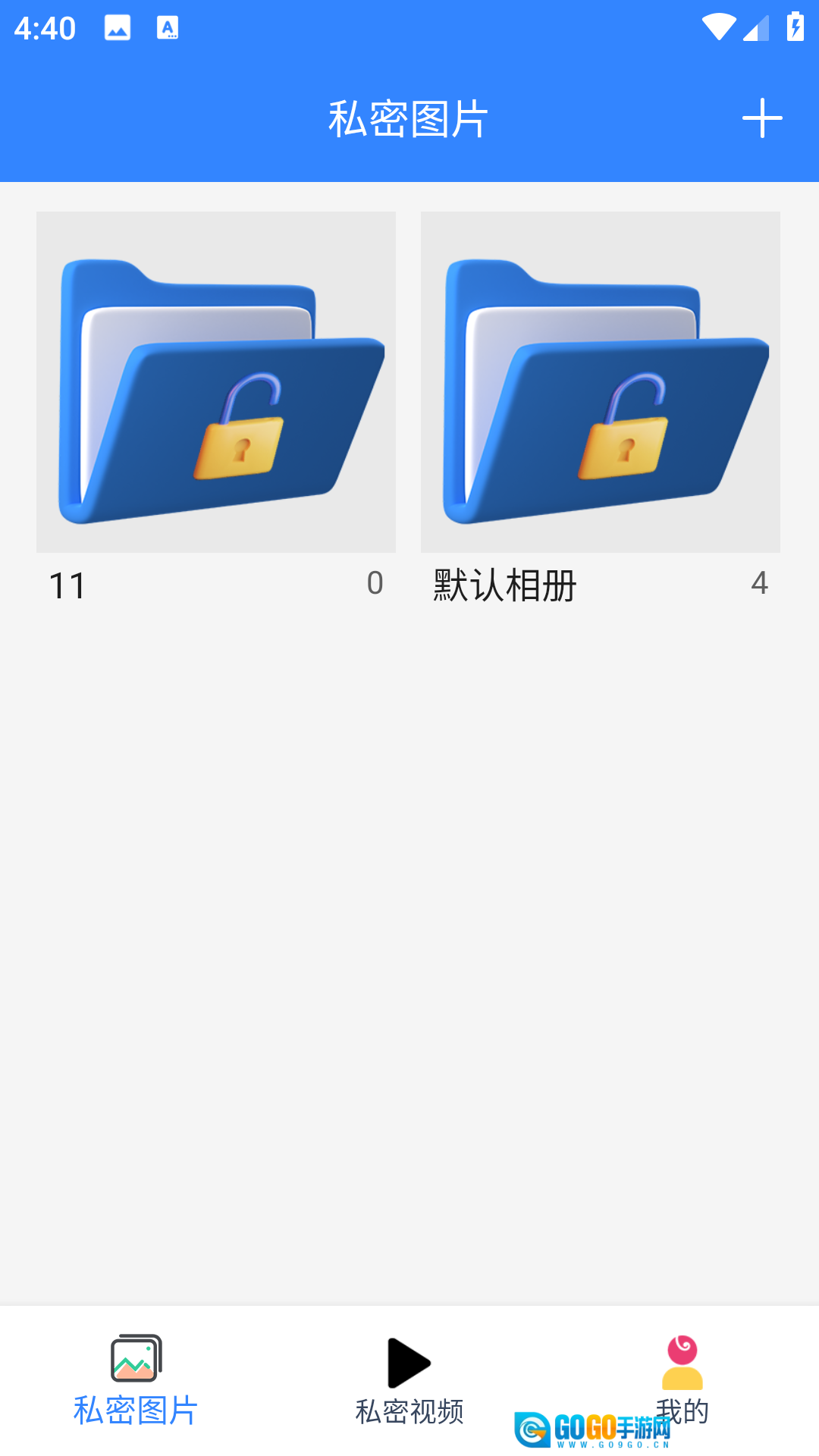The height and width of the screenshot is (1456, 819).
Task: Select the 私密图片 tab
Action: (x=136, y=1380)
